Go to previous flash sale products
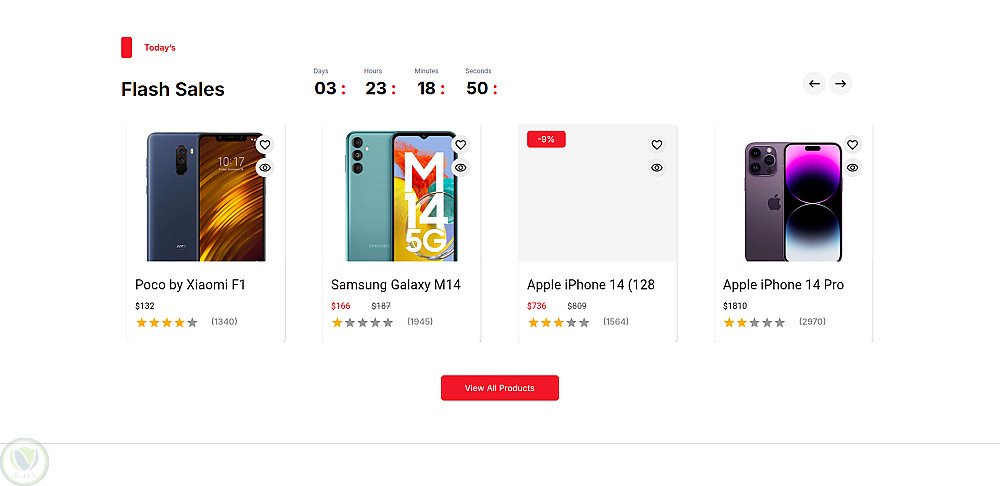The width and height of the screenshot is (1000, 486). point(814,84)
